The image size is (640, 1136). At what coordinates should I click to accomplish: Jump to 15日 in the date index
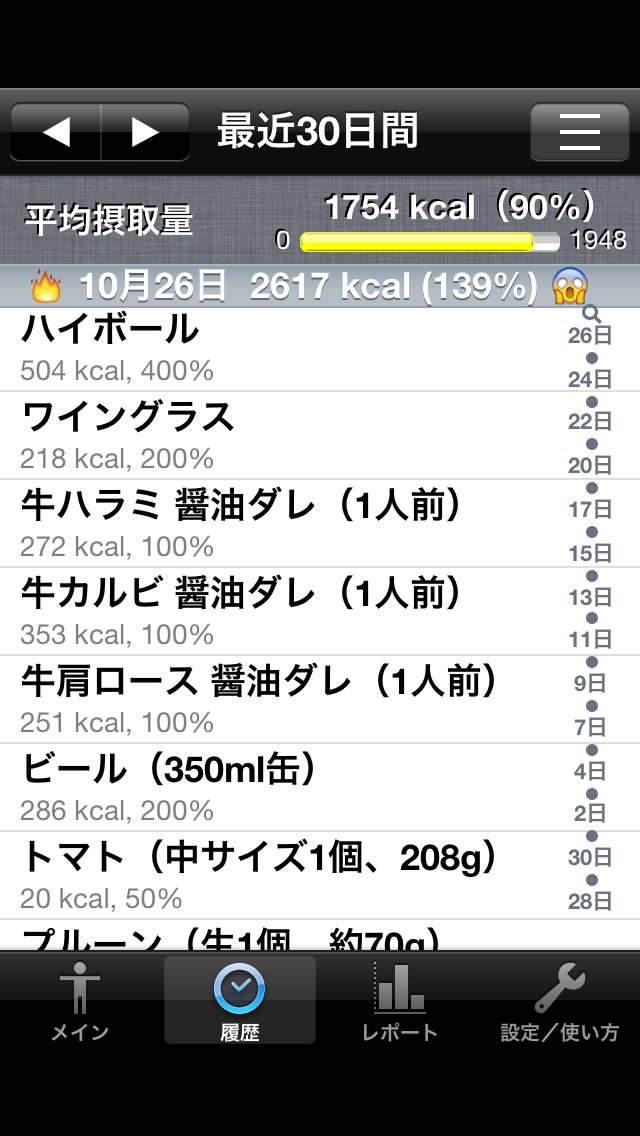pos(590,553)
